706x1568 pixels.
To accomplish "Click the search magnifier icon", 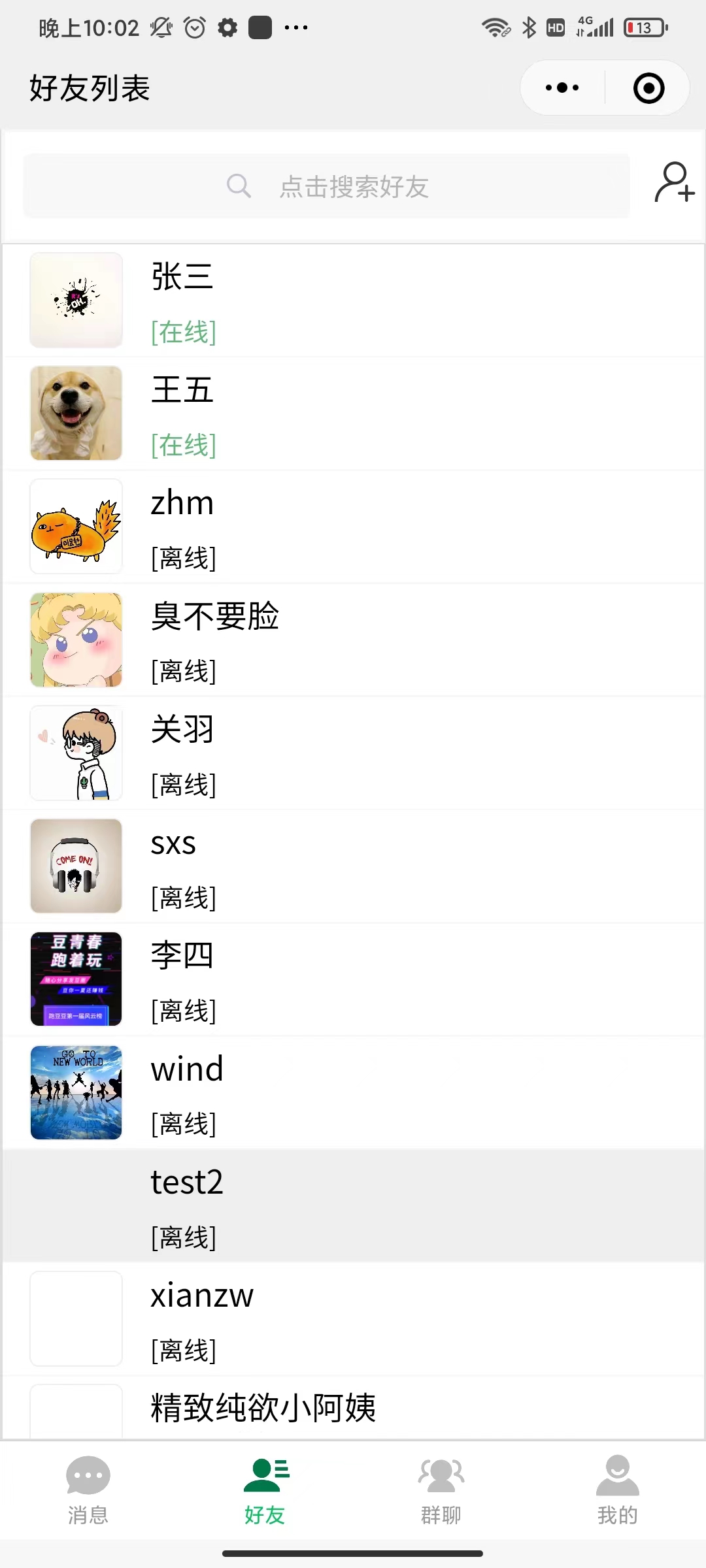I will (x=239, y=186).
